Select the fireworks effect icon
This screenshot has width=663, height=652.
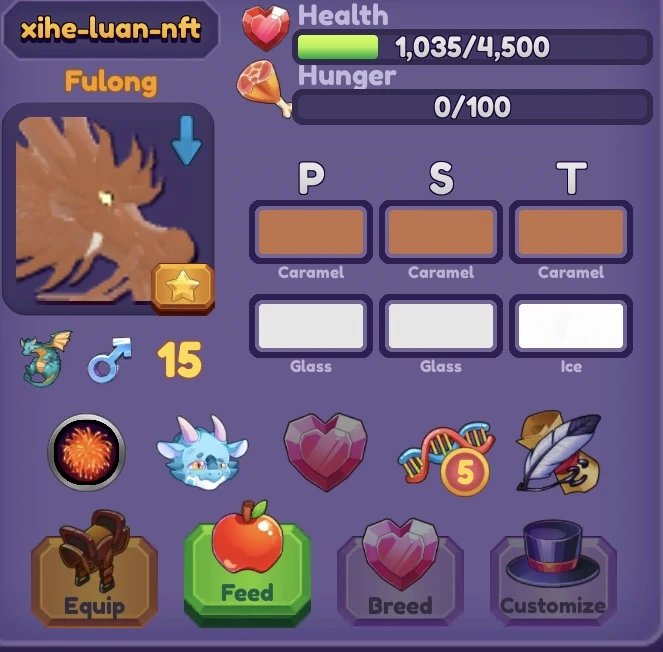(87, 452)
